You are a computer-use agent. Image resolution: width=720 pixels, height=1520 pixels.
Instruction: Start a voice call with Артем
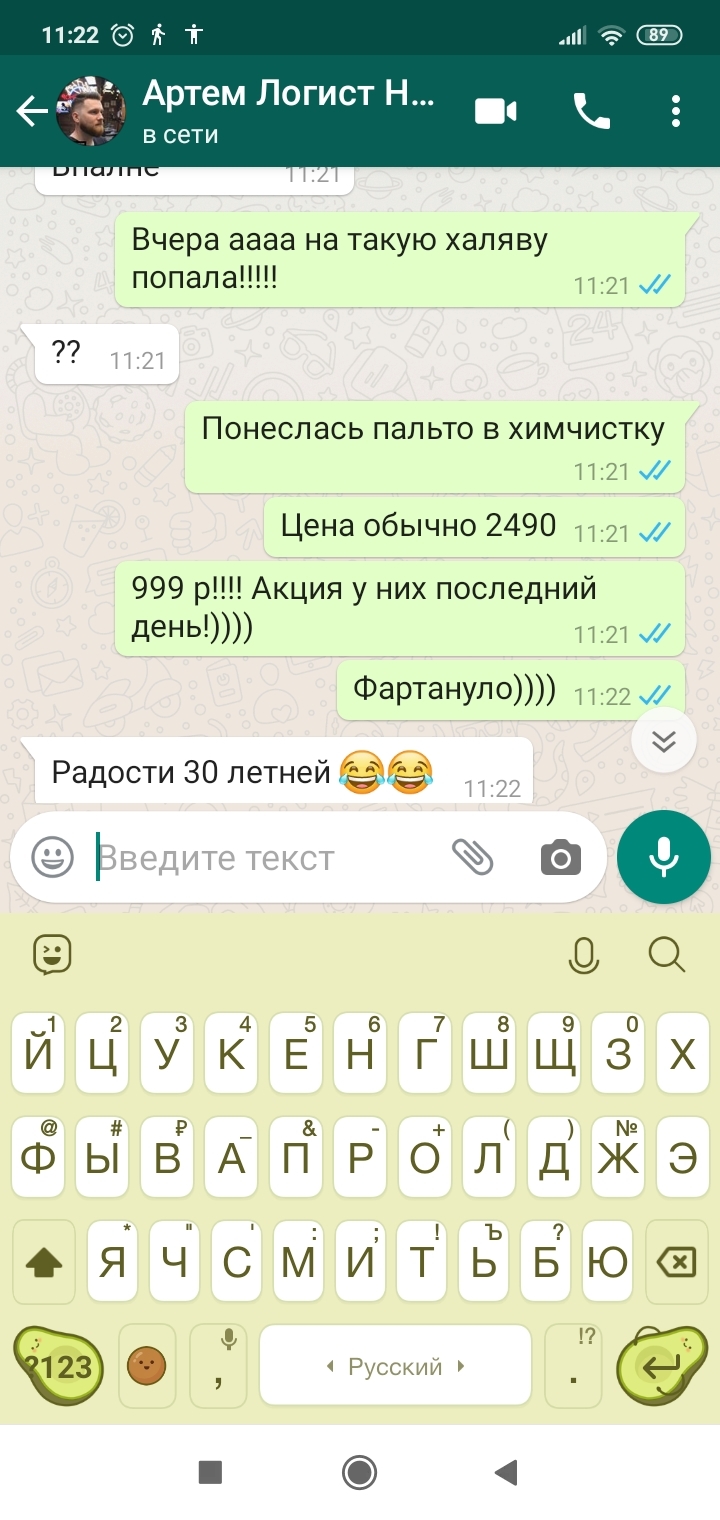591,111
